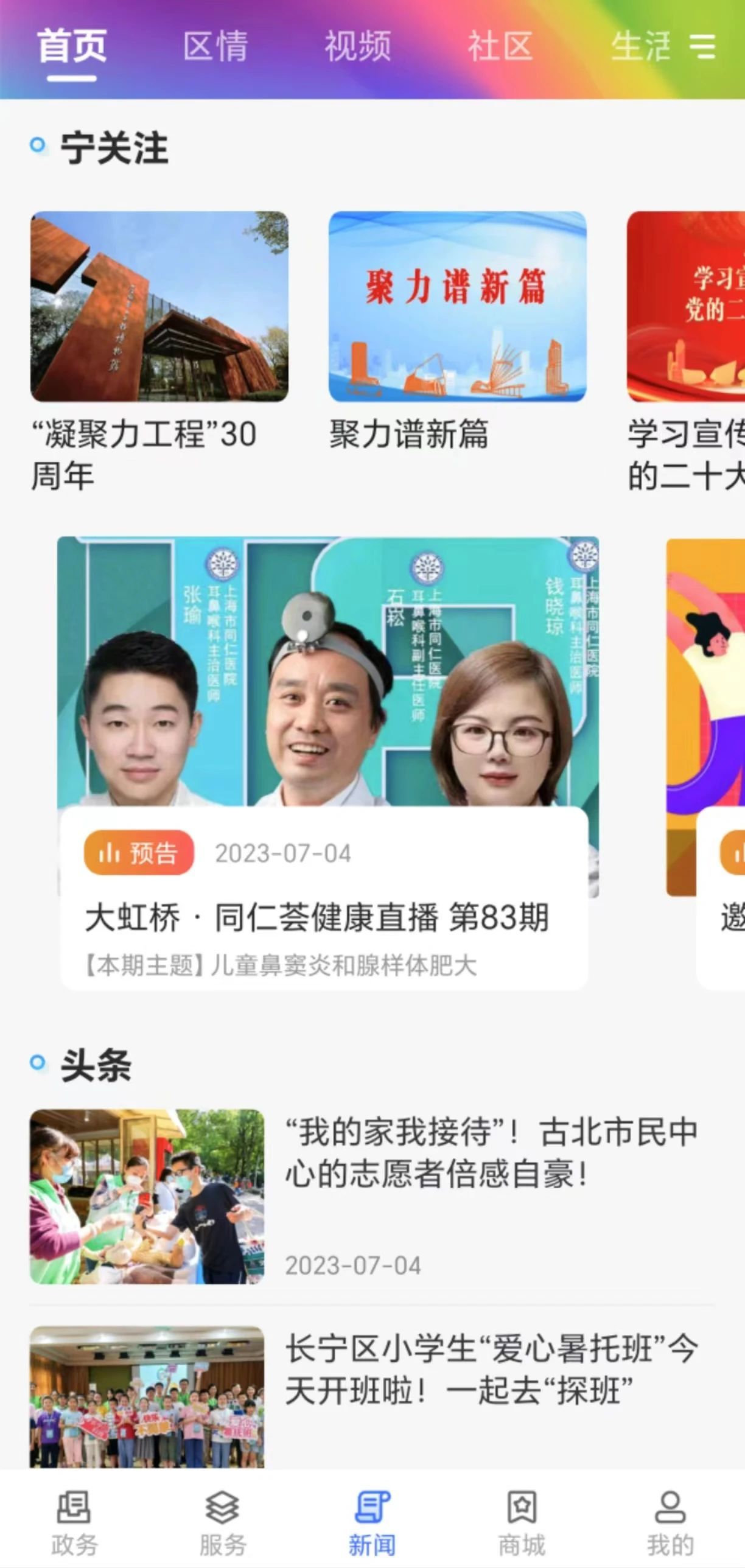Switch to the 生活 top tab
The image size is (745, 1568).
pos(639,46)
